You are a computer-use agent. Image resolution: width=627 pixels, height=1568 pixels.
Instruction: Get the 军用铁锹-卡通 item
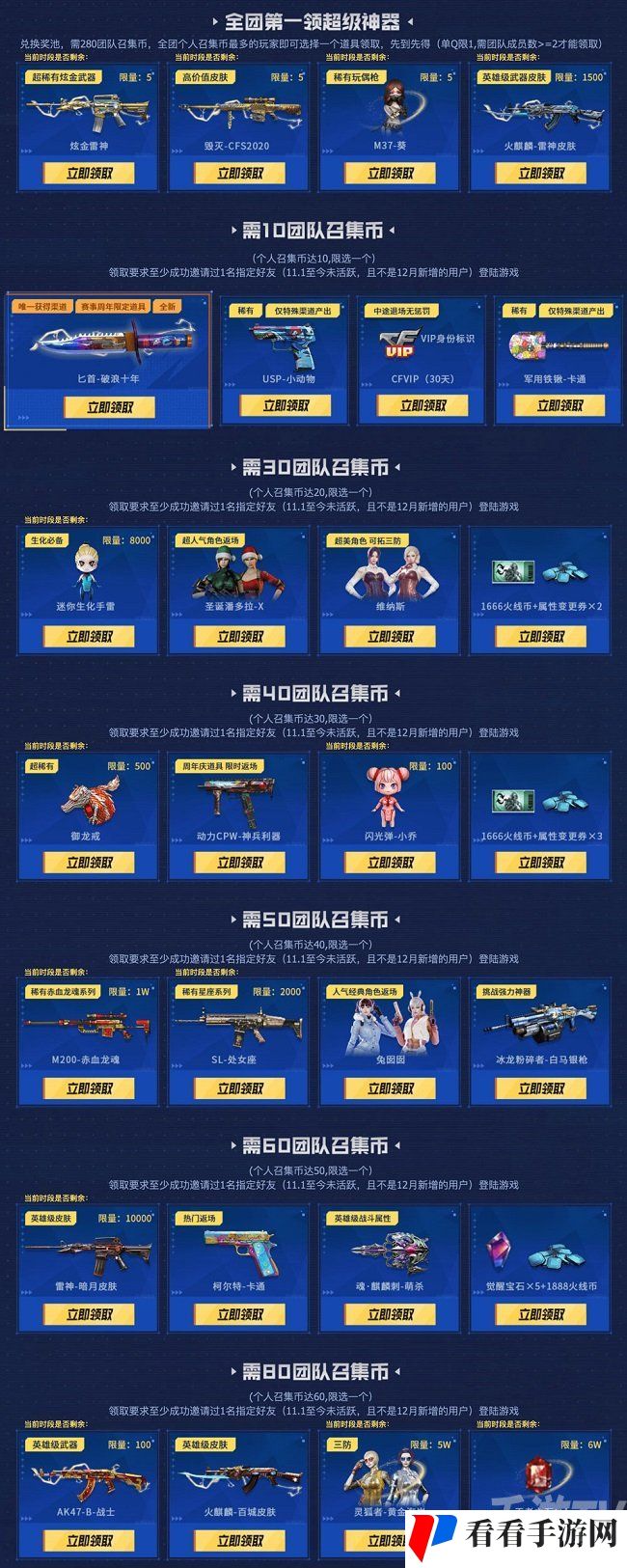pyautogui.click(x=559, y=406)
